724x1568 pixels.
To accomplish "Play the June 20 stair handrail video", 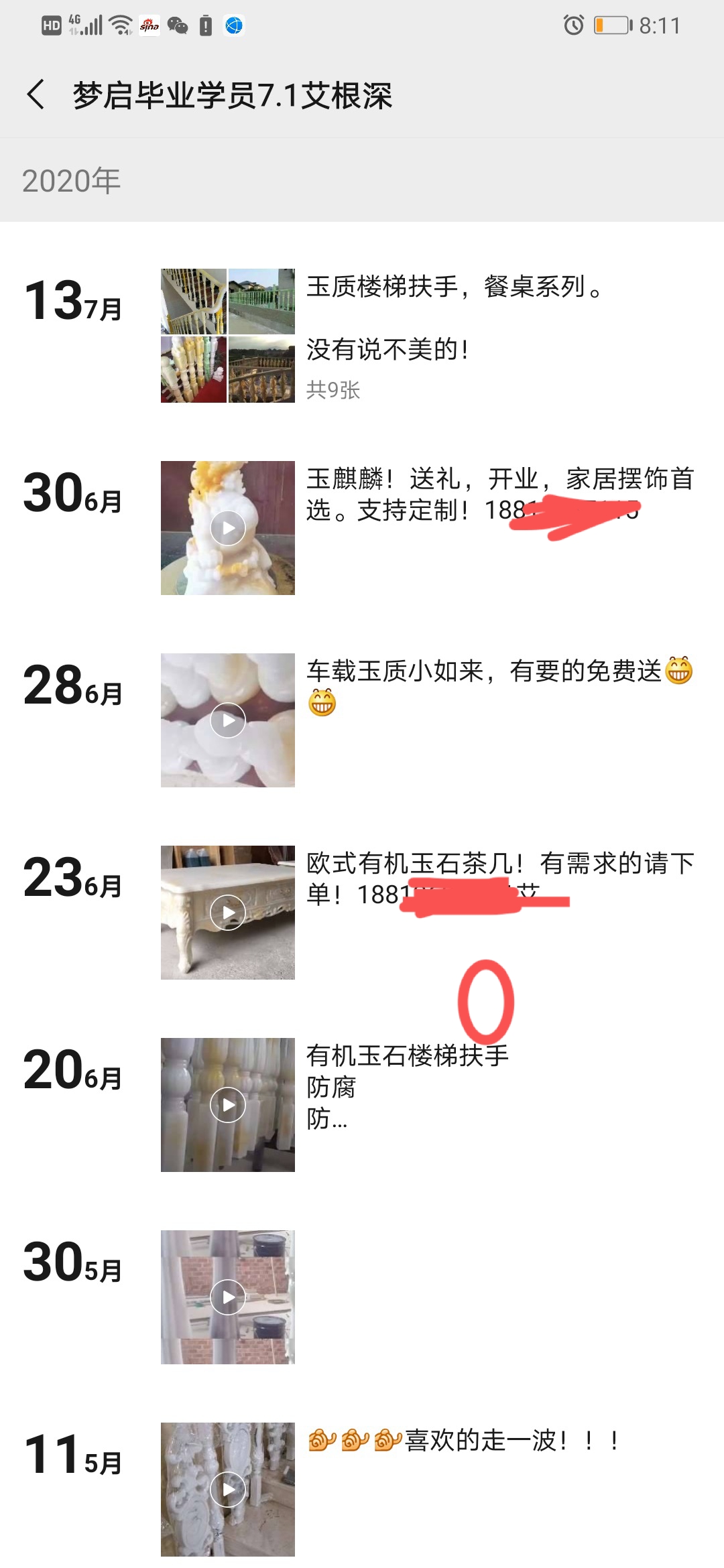I will (x=227, y=1105).
